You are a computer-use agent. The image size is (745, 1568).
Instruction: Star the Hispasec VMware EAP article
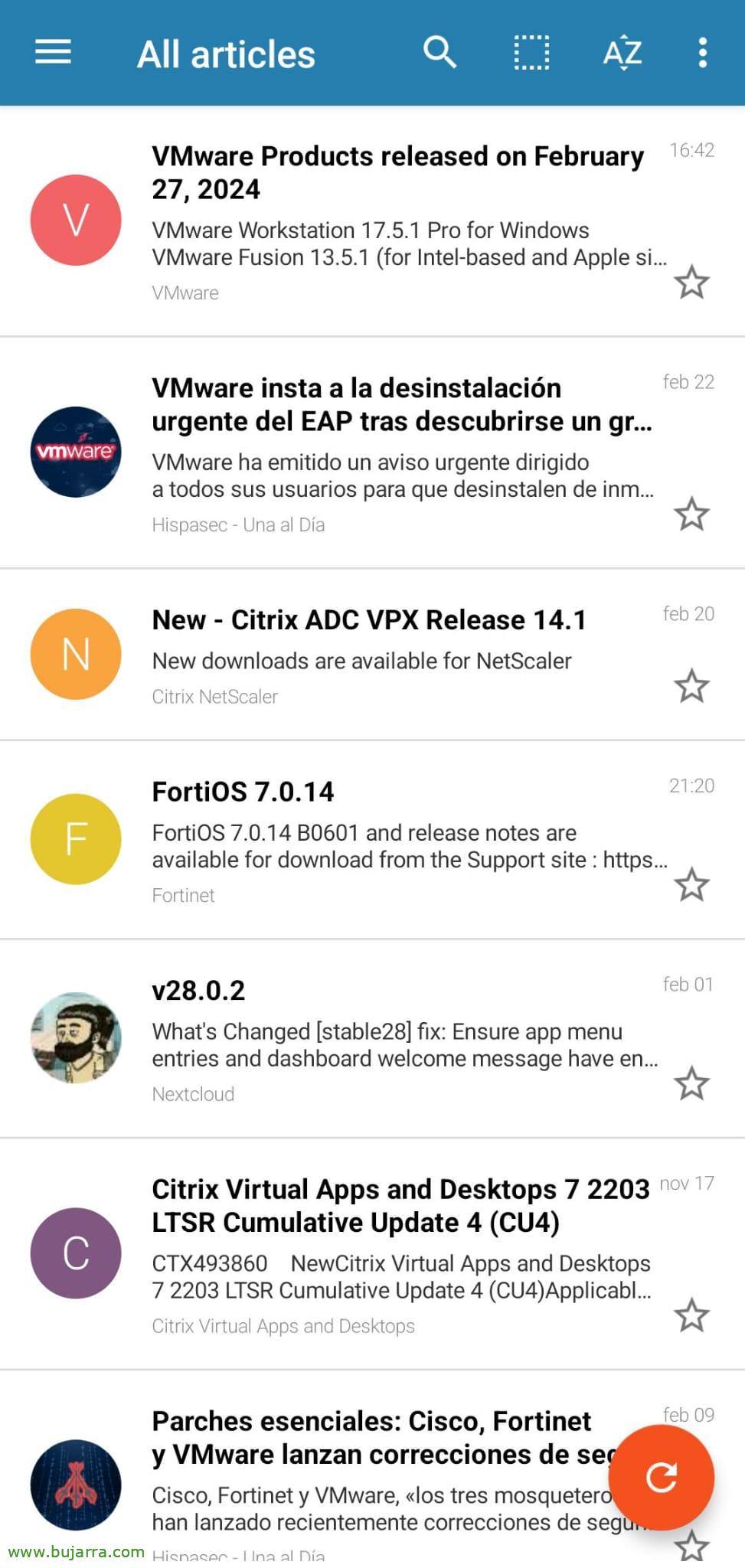691,514
